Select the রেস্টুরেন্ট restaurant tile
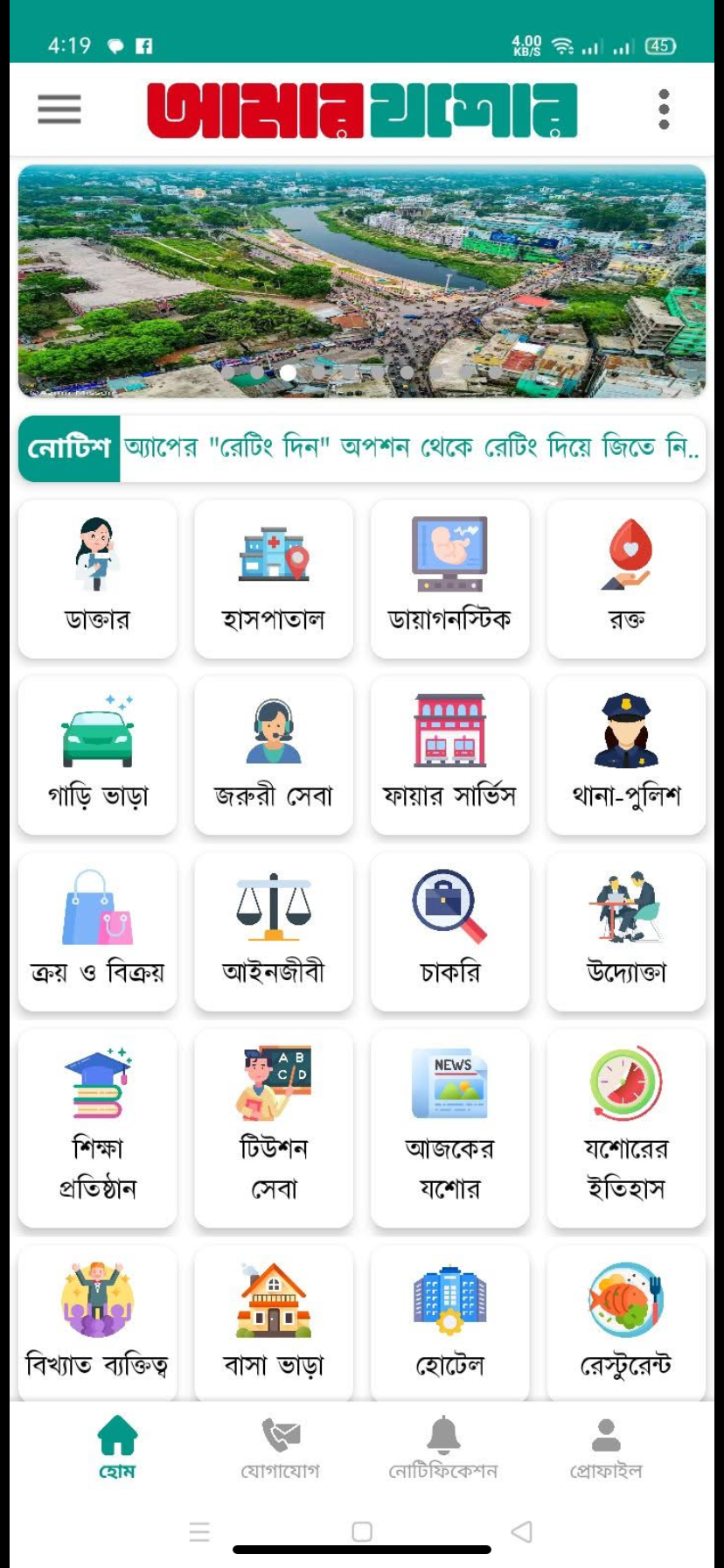Screen dimensions: 724x1568 (x=626, y=1323)
